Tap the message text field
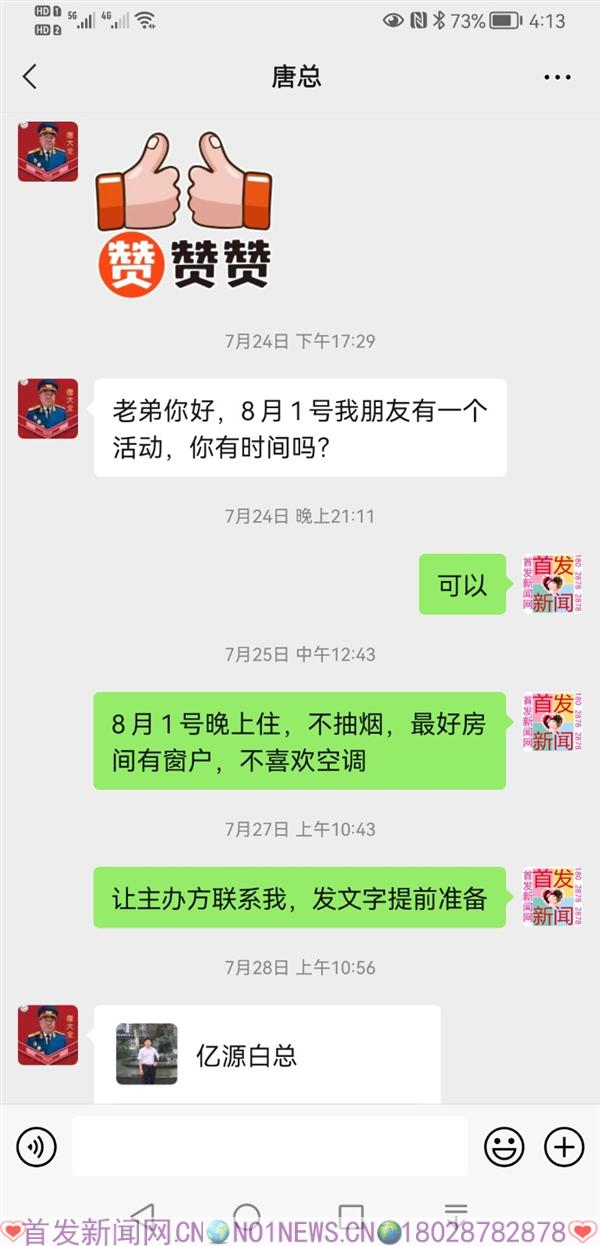Screen dimensions: 600x1246 pos(270,1146)
